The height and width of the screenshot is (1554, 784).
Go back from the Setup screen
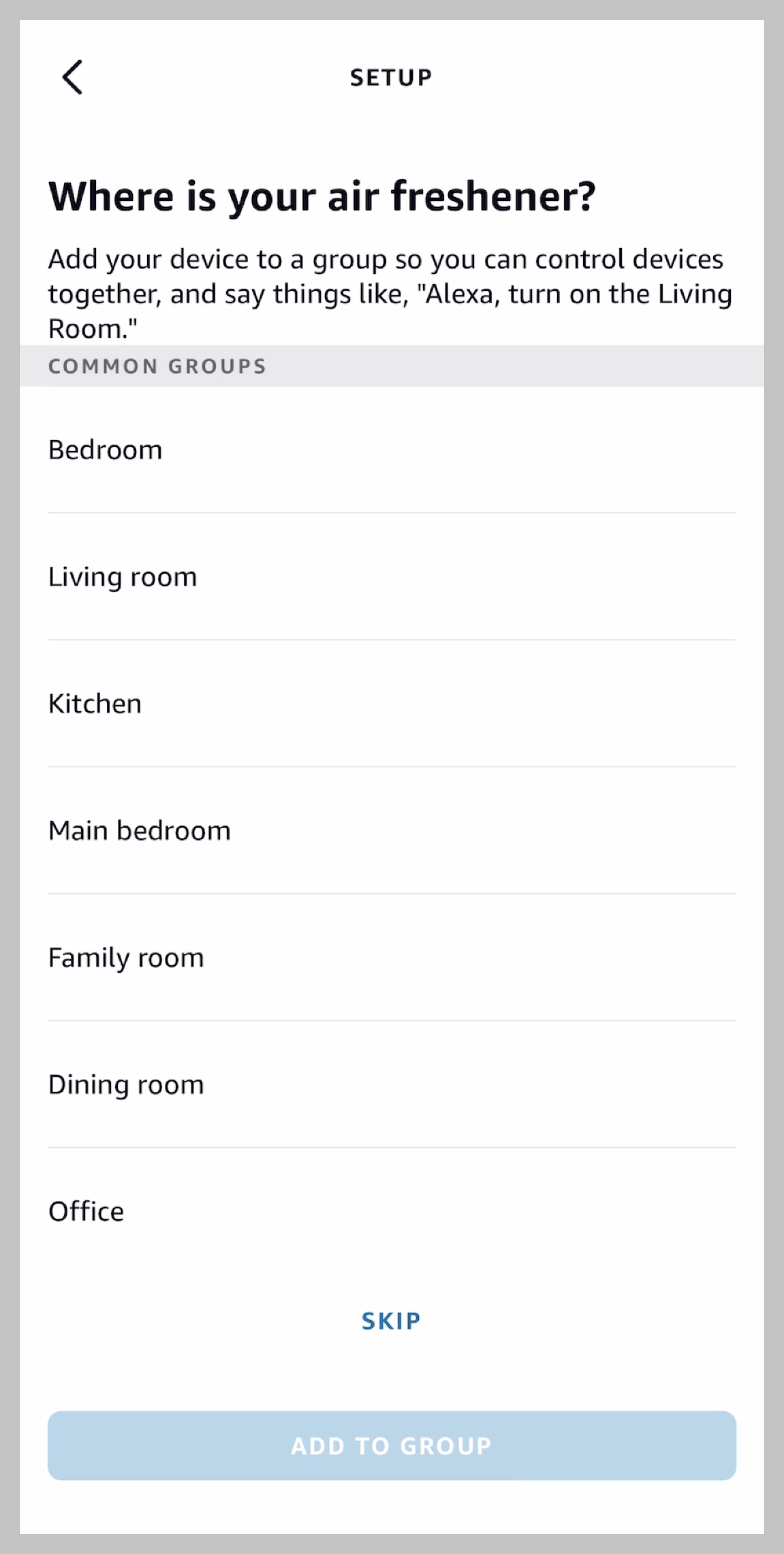[x=72, y=77]
